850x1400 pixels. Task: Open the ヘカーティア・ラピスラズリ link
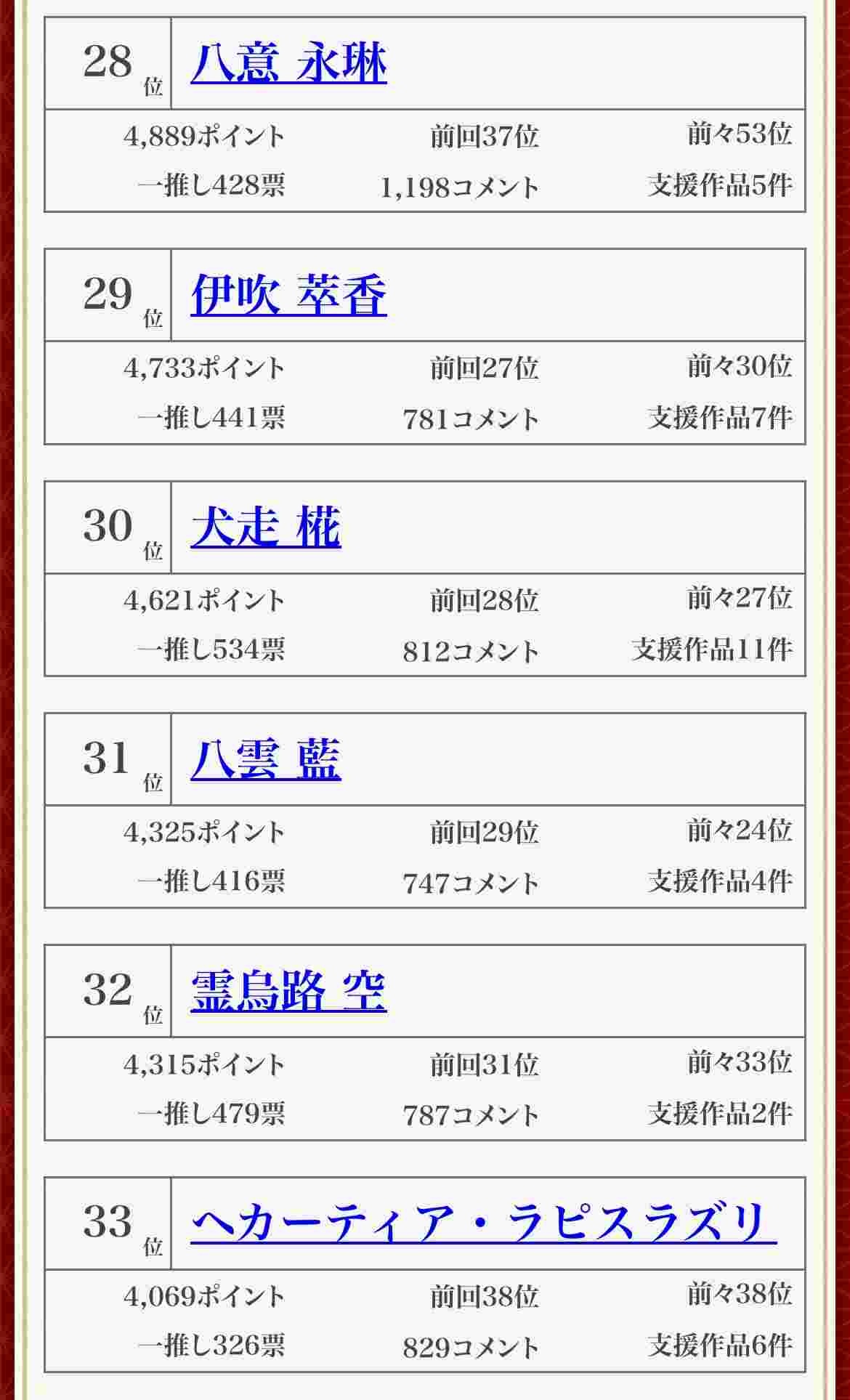[x=483, y=1223]
